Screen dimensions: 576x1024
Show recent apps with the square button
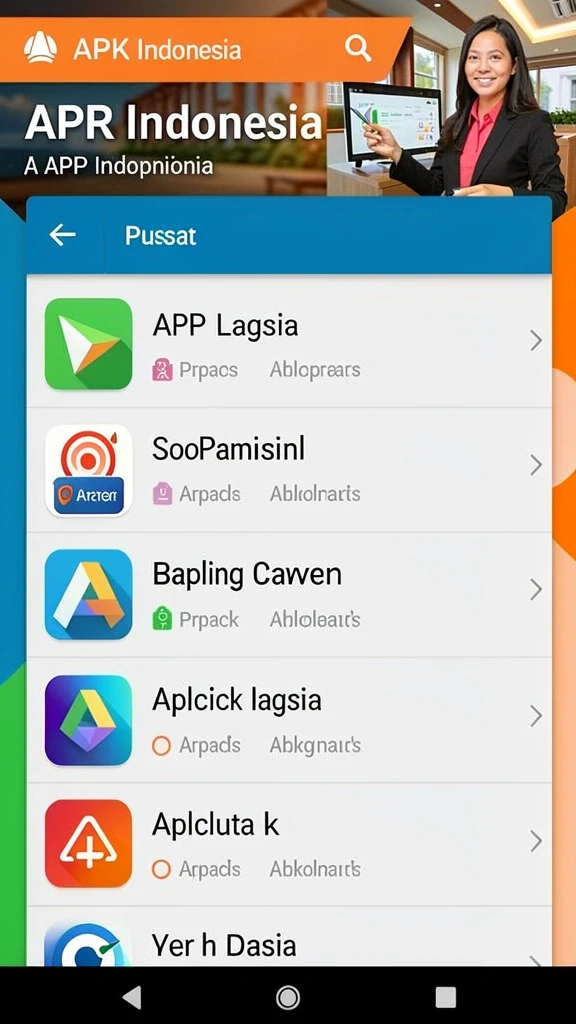445,997
